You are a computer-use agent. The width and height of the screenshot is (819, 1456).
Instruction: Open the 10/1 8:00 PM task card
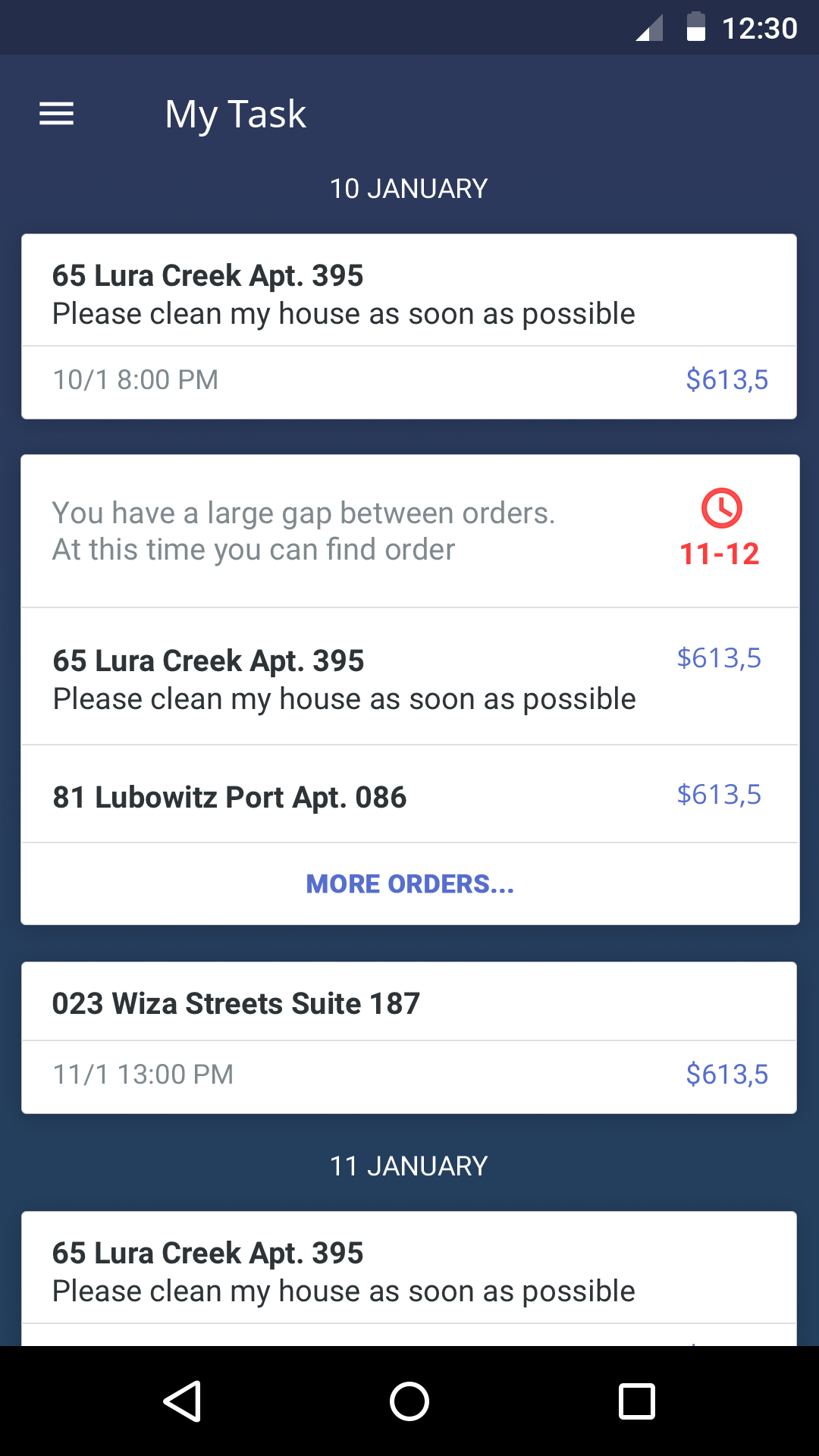point(409,326)
